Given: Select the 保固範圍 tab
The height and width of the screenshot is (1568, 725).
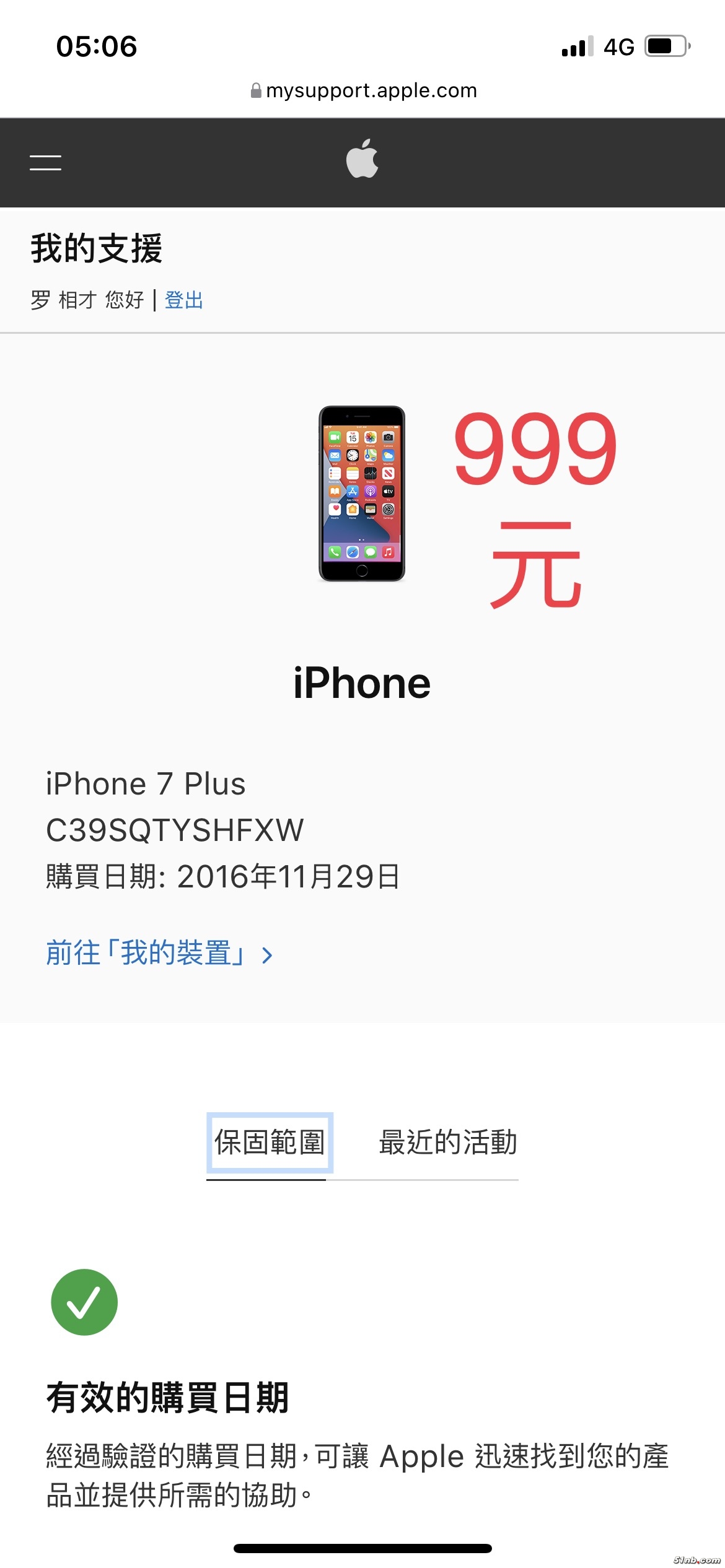Looking at the screenshot, I should [x=270, y=1143].
